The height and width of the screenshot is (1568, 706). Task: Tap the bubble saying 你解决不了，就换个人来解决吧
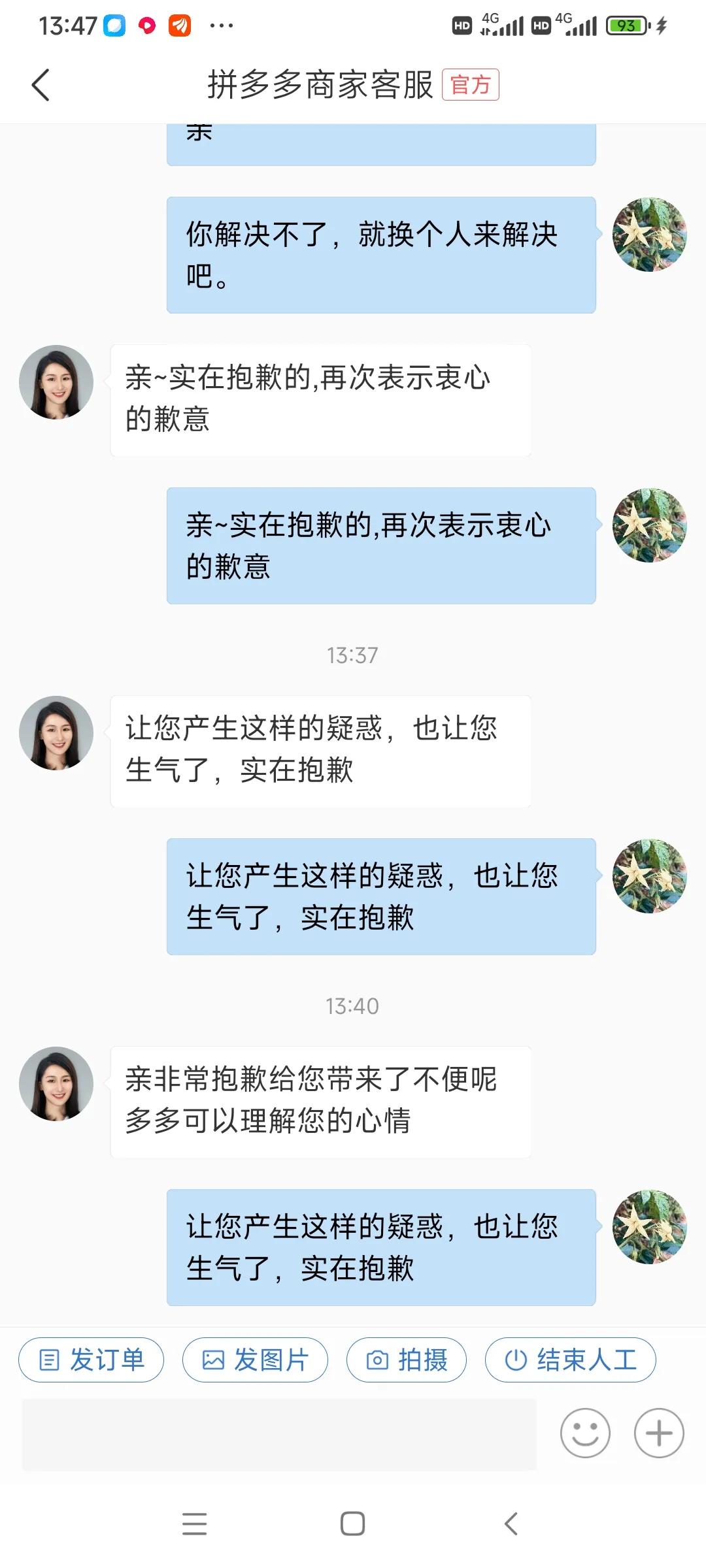pos(382,254)
